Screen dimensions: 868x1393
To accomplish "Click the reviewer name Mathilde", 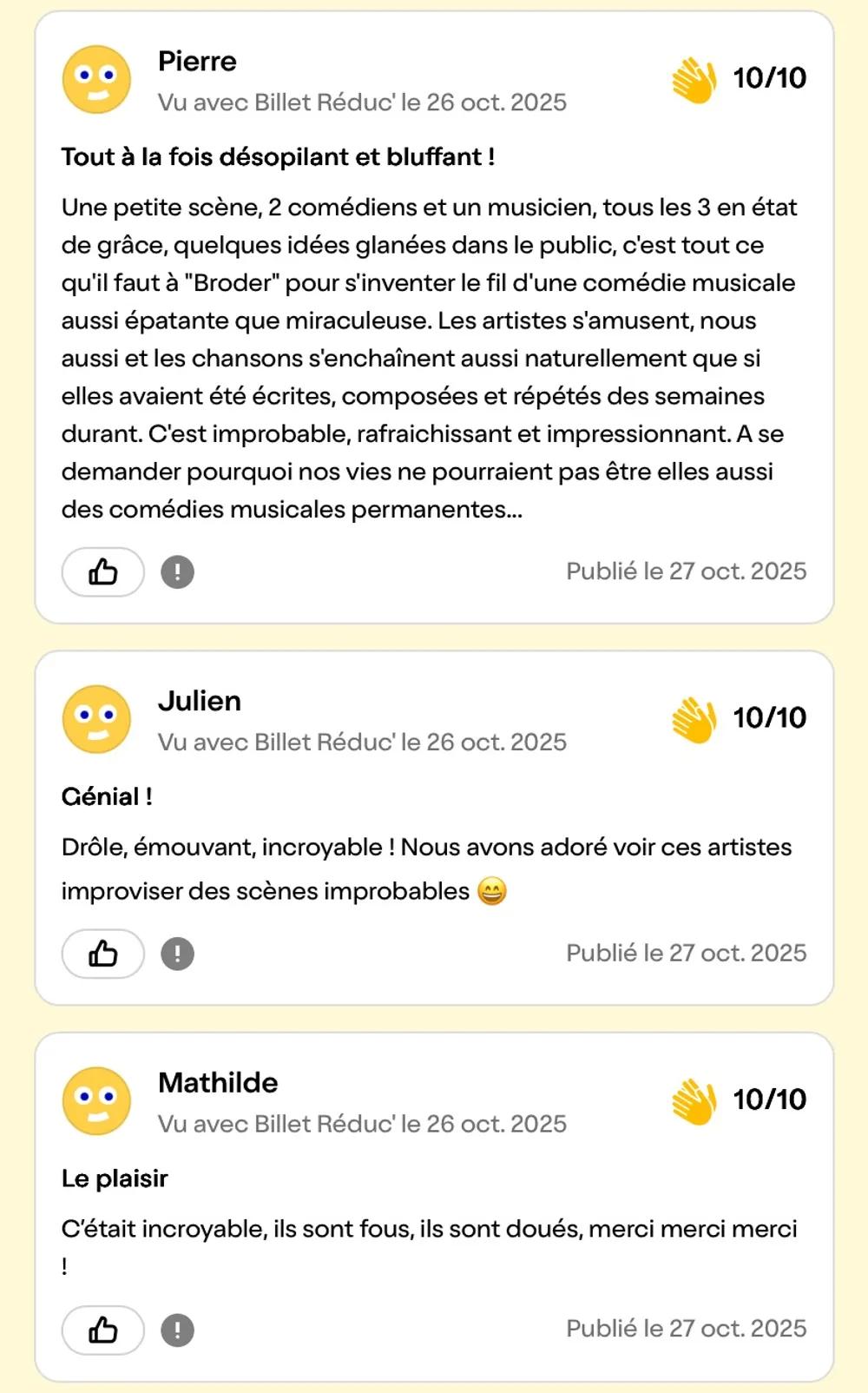I will point(217,1082).
